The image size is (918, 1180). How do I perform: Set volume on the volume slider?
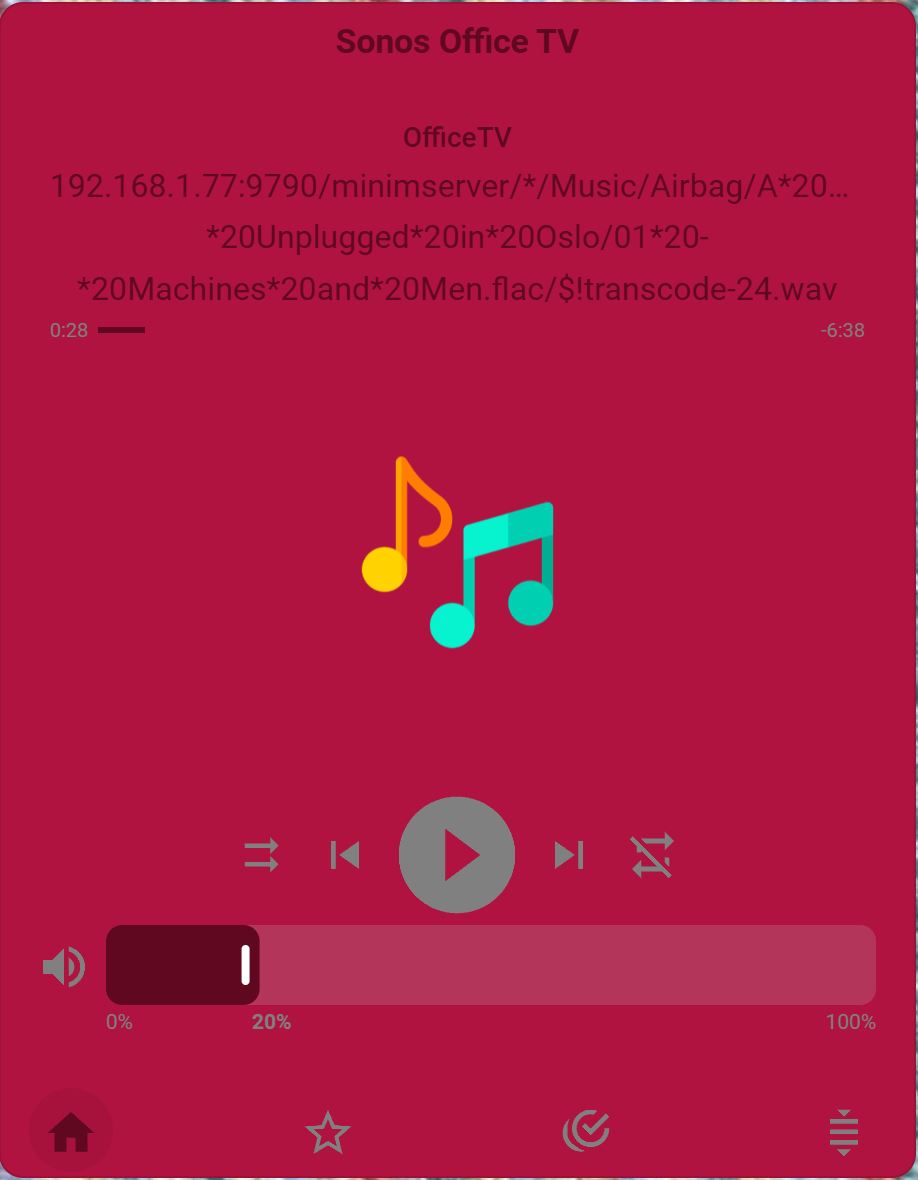tap(490, 965)
